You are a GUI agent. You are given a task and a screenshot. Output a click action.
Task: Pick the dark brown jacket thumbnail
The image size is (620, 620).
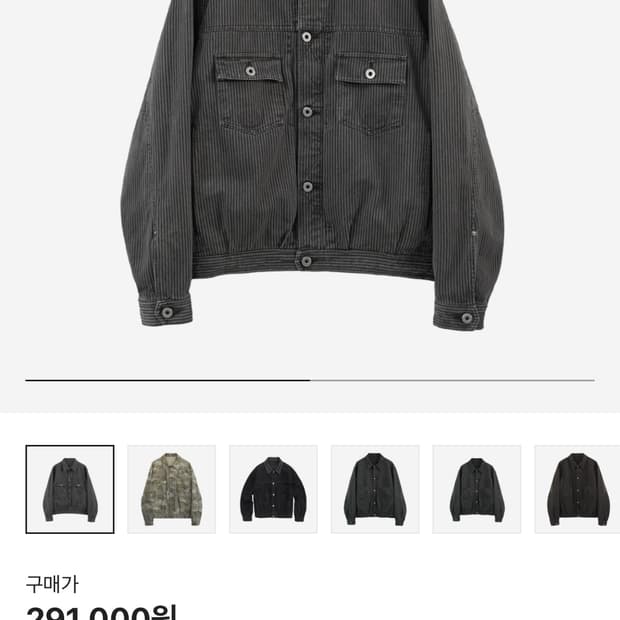(577, 489)
